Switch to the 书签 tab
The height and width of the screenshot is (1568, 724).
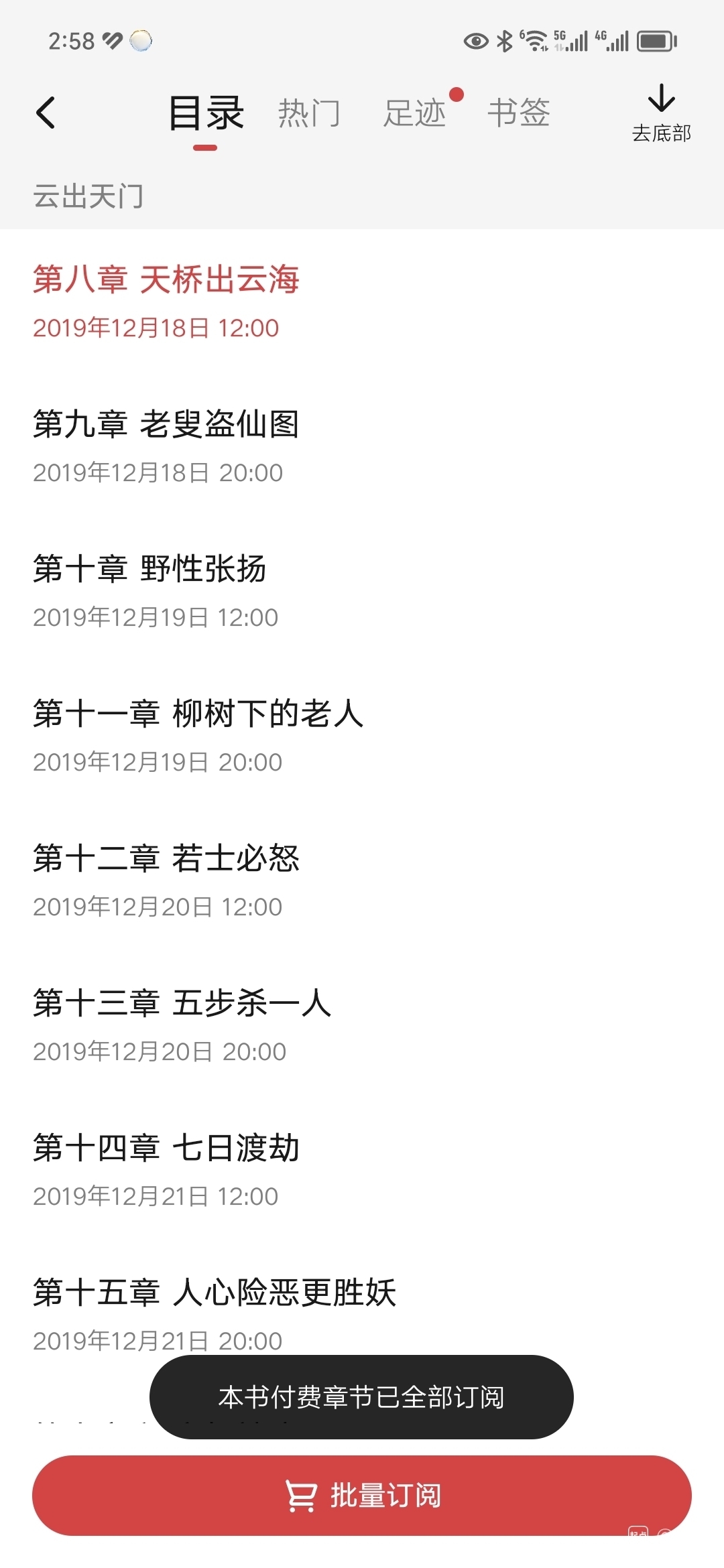coord(519,113)
